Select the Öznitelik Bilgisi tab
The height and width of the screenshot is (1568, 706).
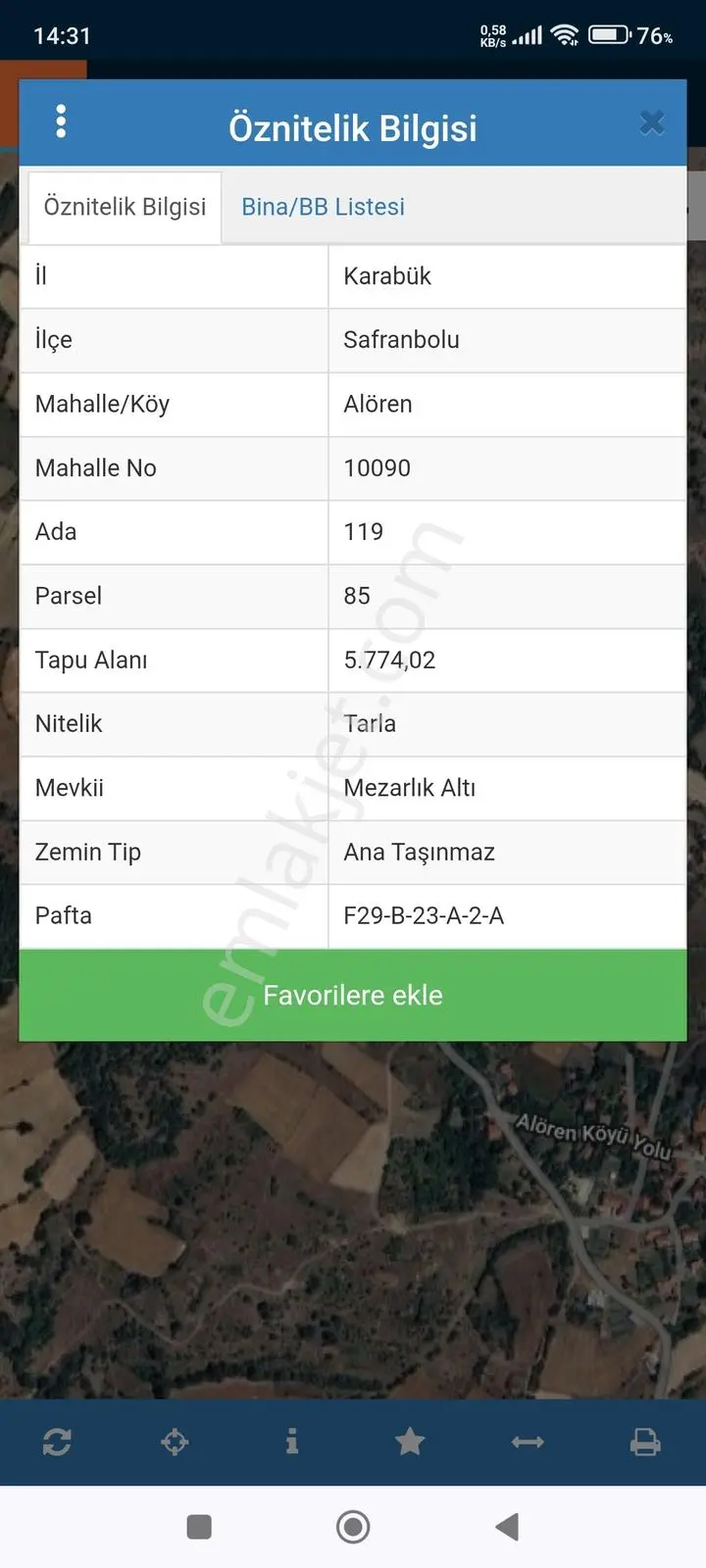click(126, 207)
